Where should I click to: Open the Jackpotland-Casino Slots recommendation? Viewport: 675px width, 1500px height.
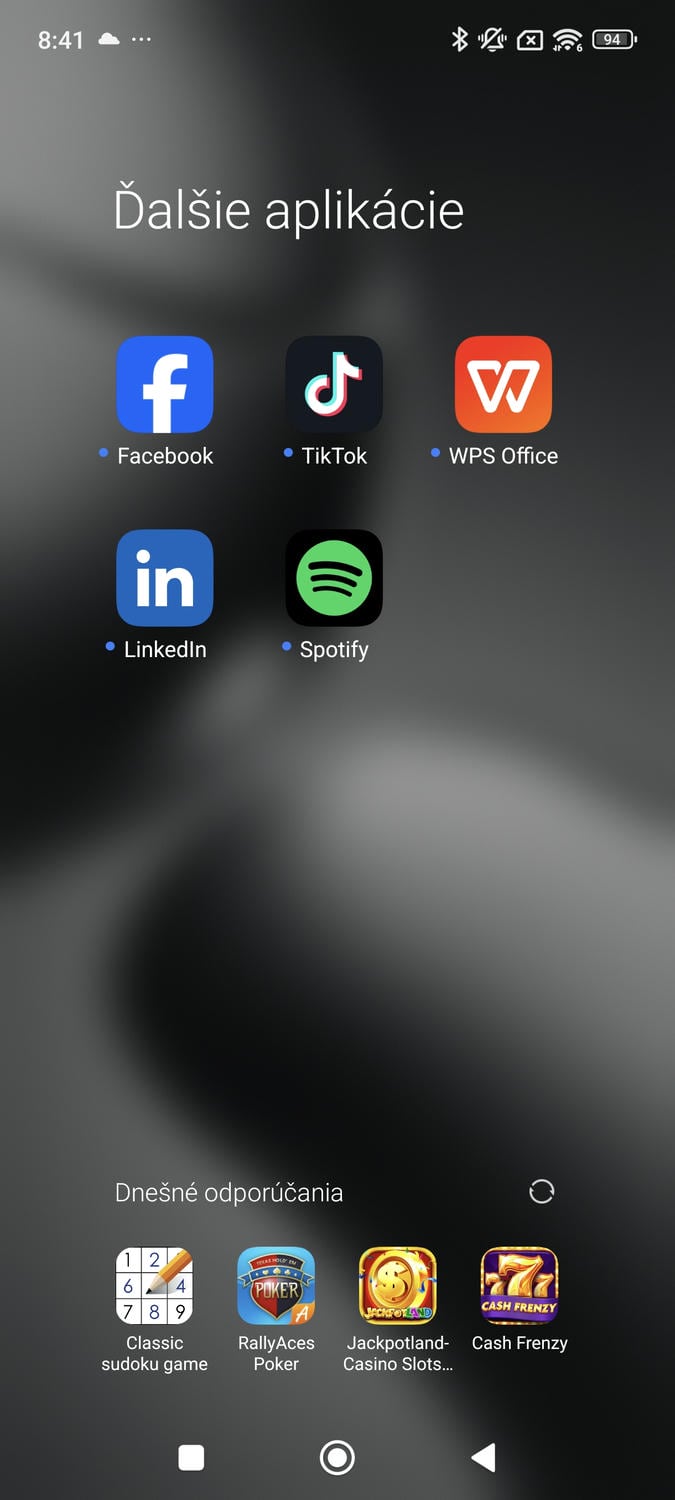point(398,1286)
